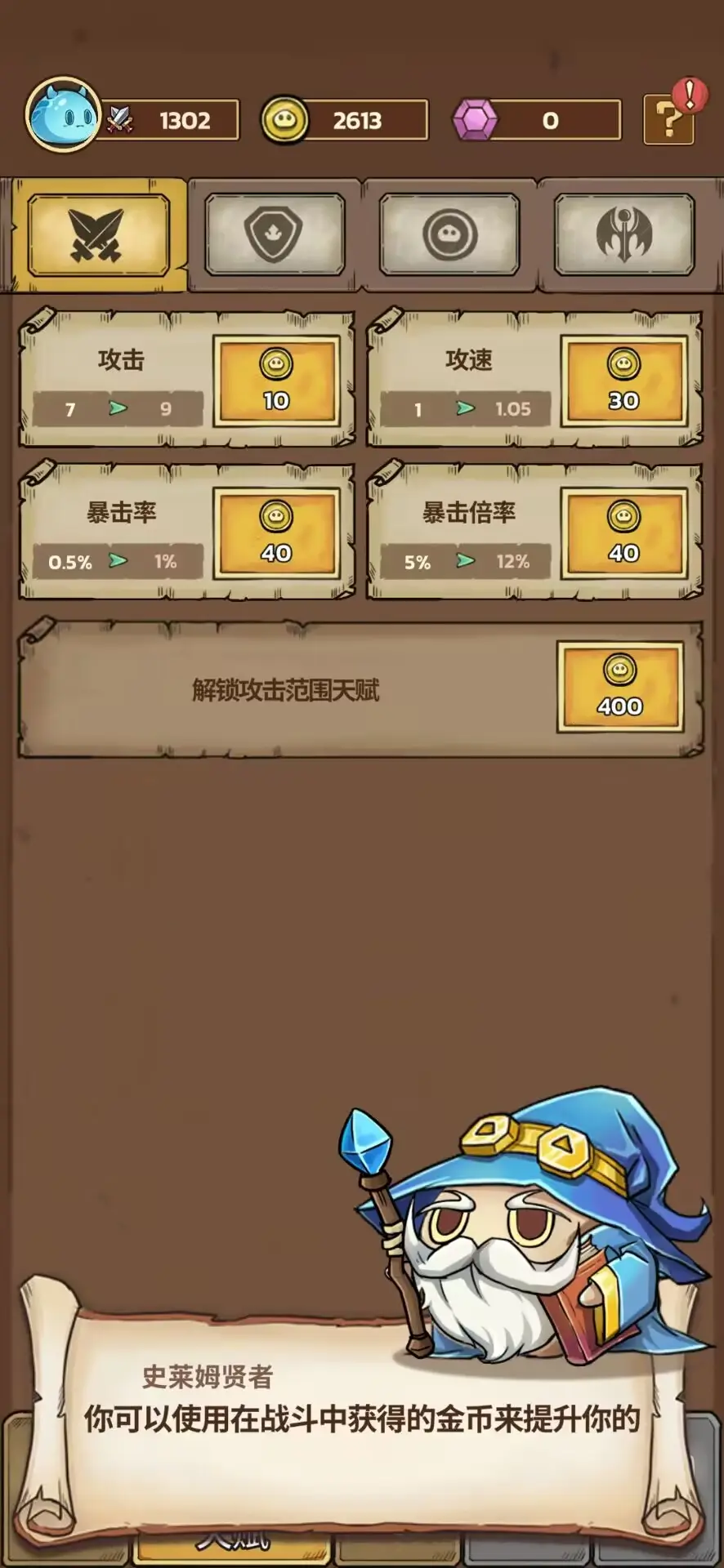Switch to the winged sword tab
The height and width of the screenshot is (1568, 724).
coord(624,234)
